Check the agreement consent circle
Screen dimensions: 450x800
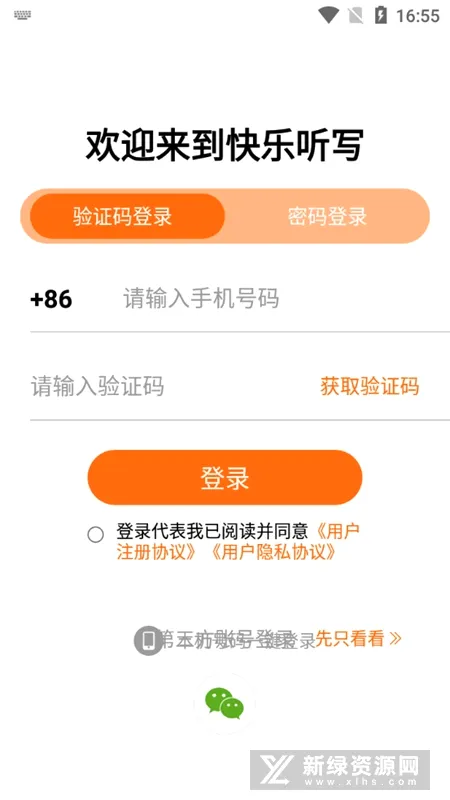point(95,535)
